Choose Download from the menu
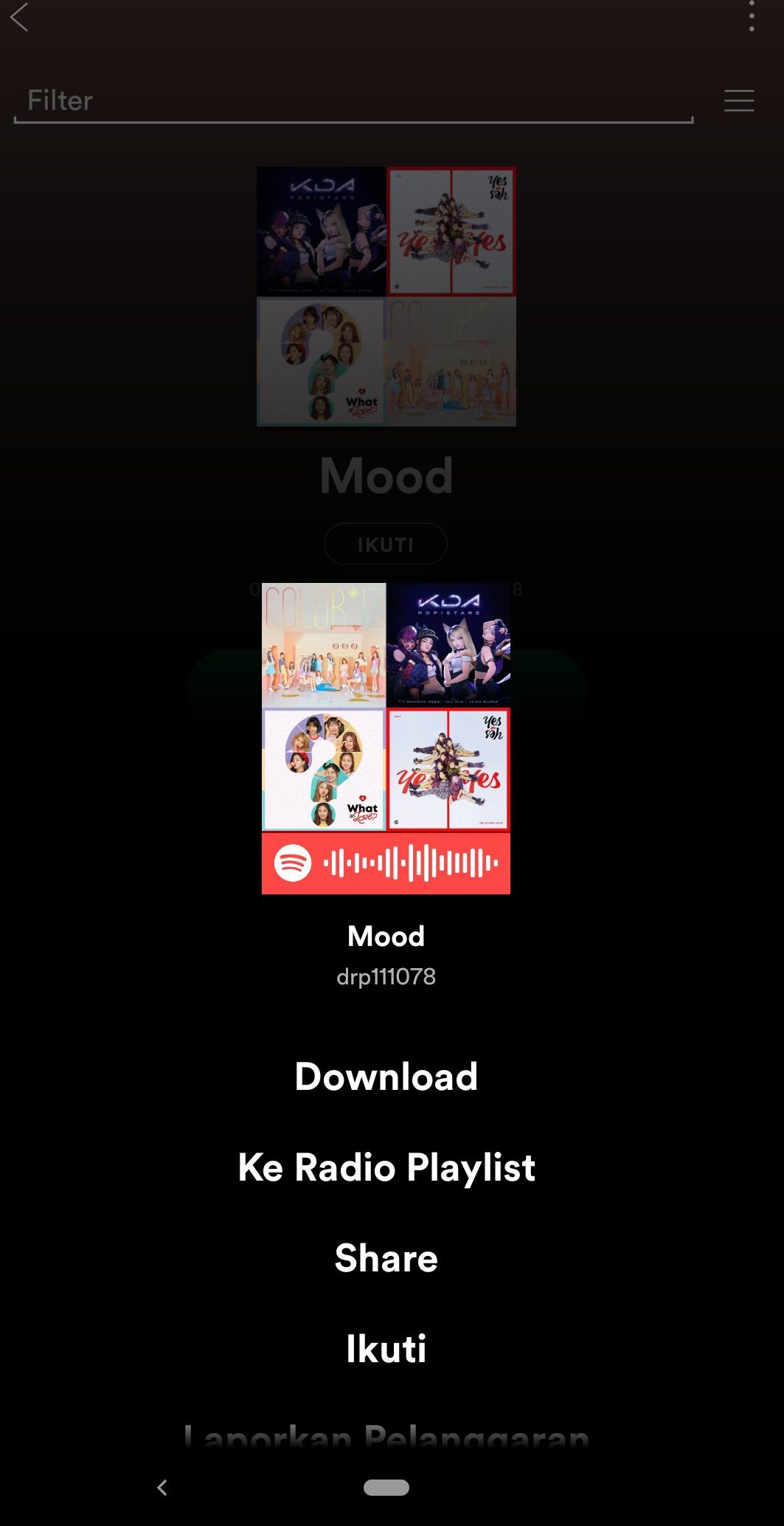Screen dimensions: 784x1526 click(386, 1077)
